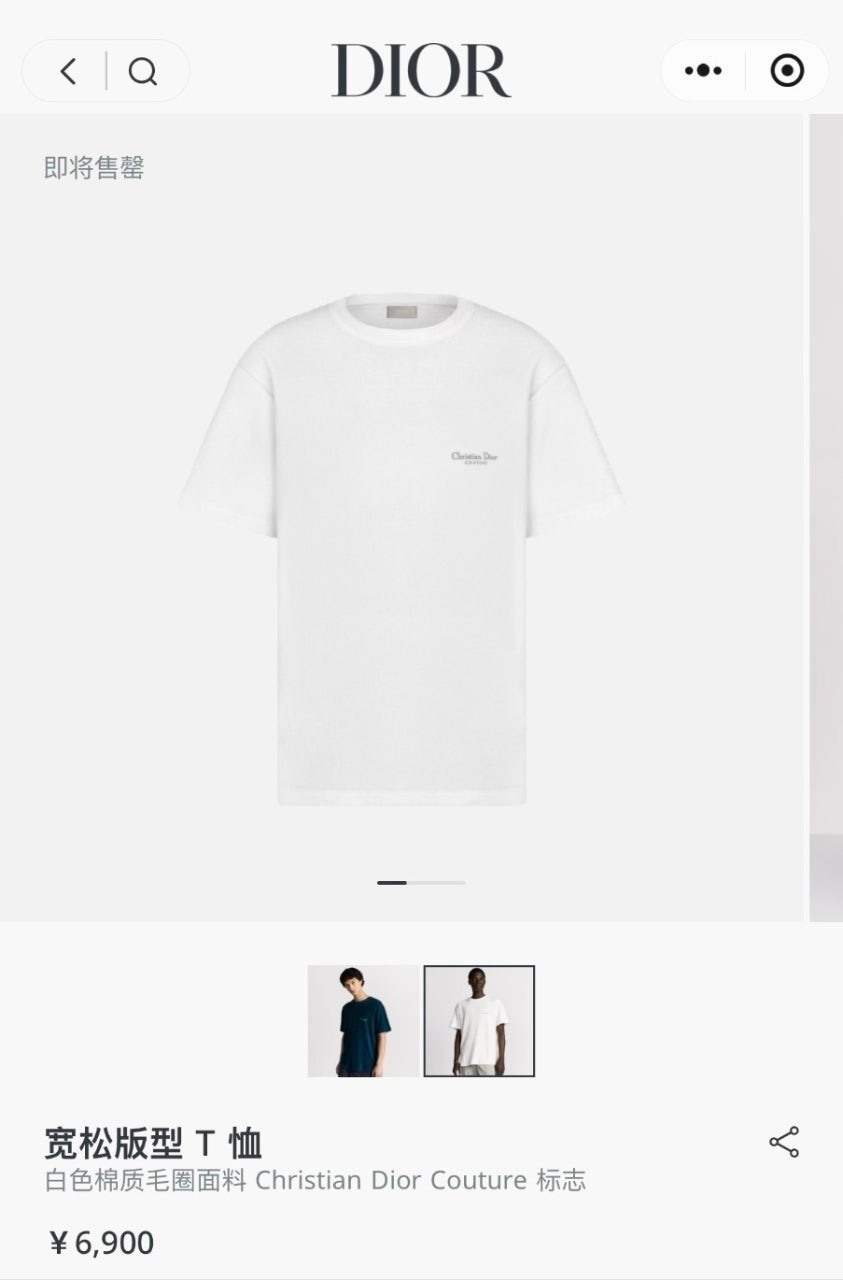Share this Dior T-shirt product
The width and height of the screenshot is (843, 1280).
coord(784,1142)
